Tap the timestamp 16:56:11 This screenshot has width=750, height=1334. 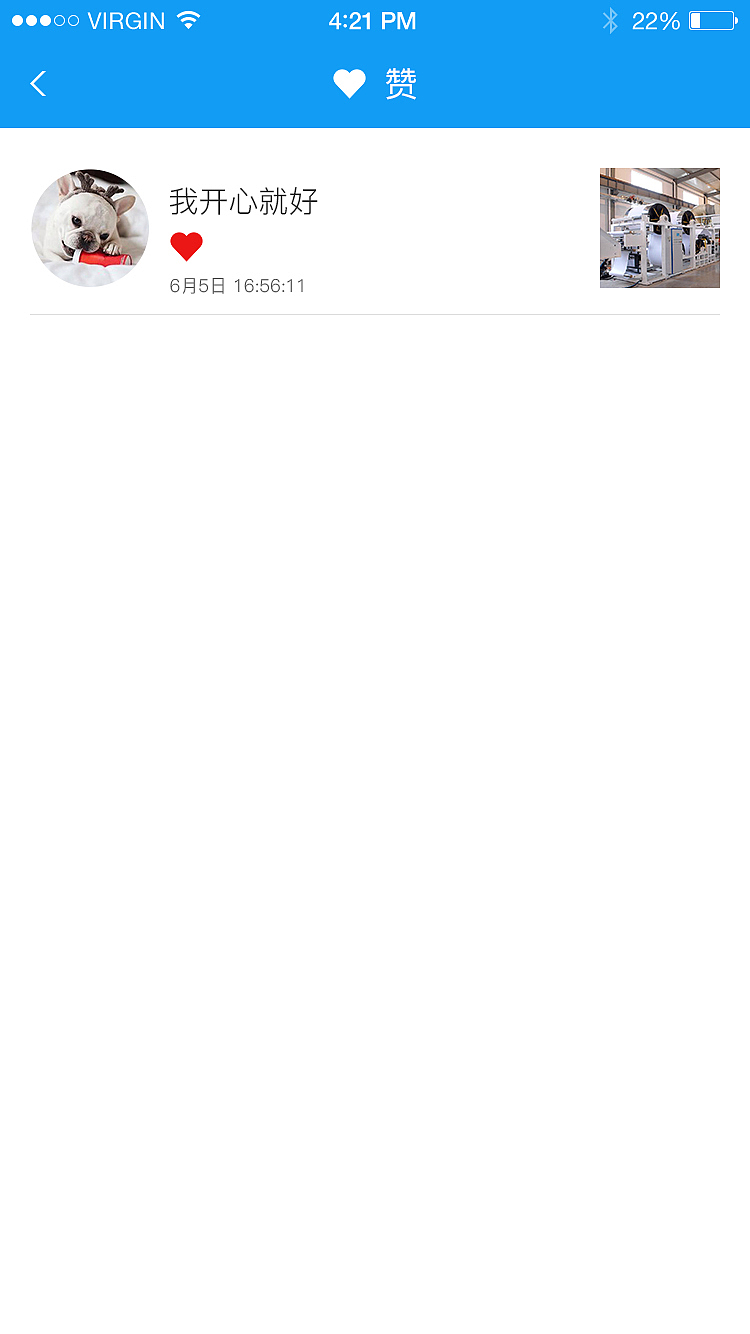coord(269,286)
